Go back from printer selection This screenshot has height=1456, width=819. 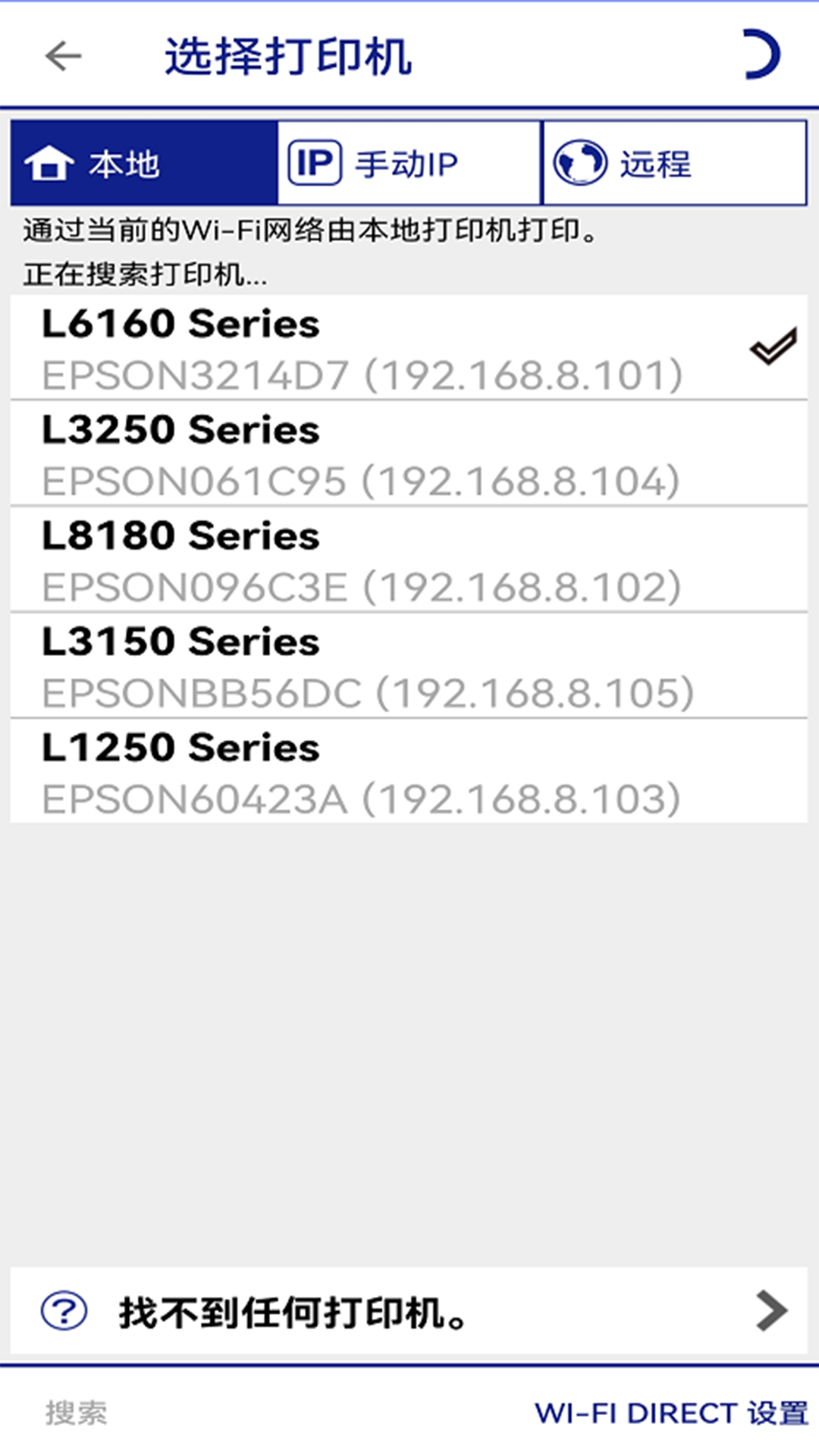click(x=63, y=56)
